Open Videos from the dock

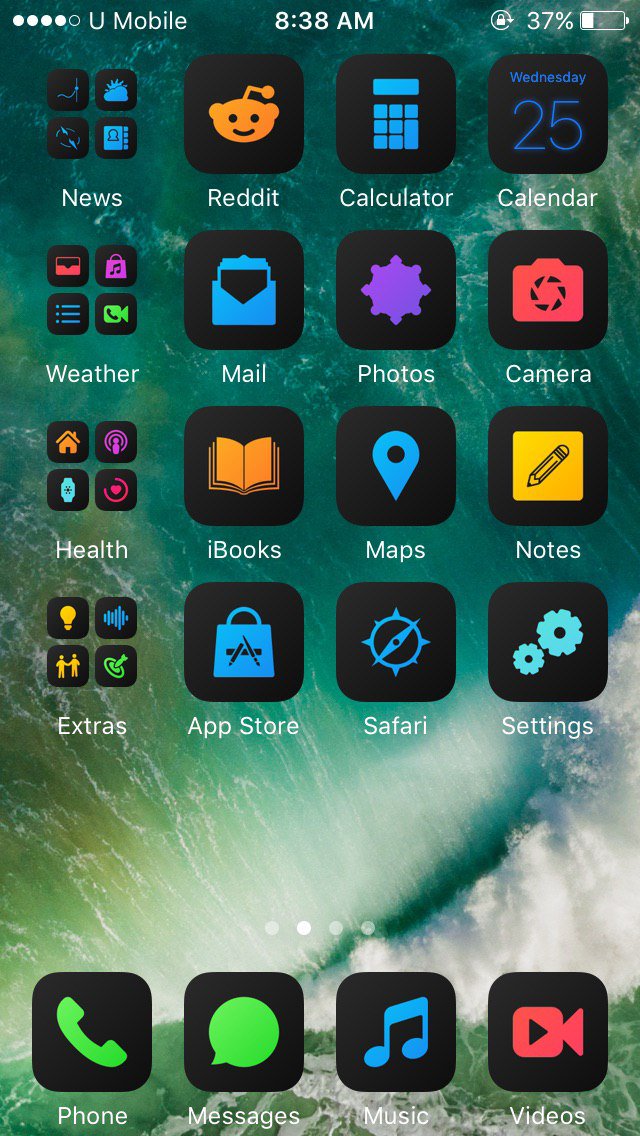548,1032
